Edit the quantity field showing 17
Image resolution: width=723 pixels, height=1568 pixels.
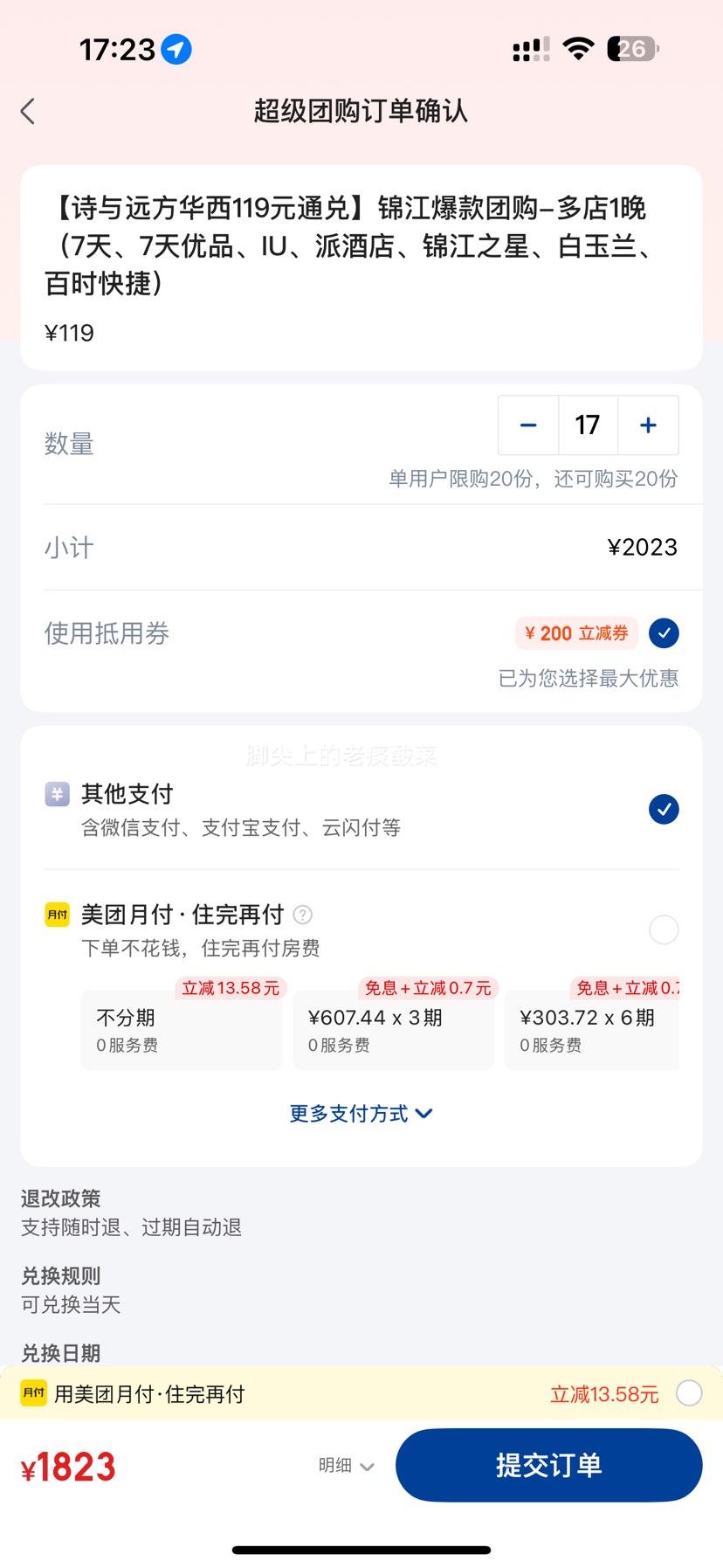(588, 425)
